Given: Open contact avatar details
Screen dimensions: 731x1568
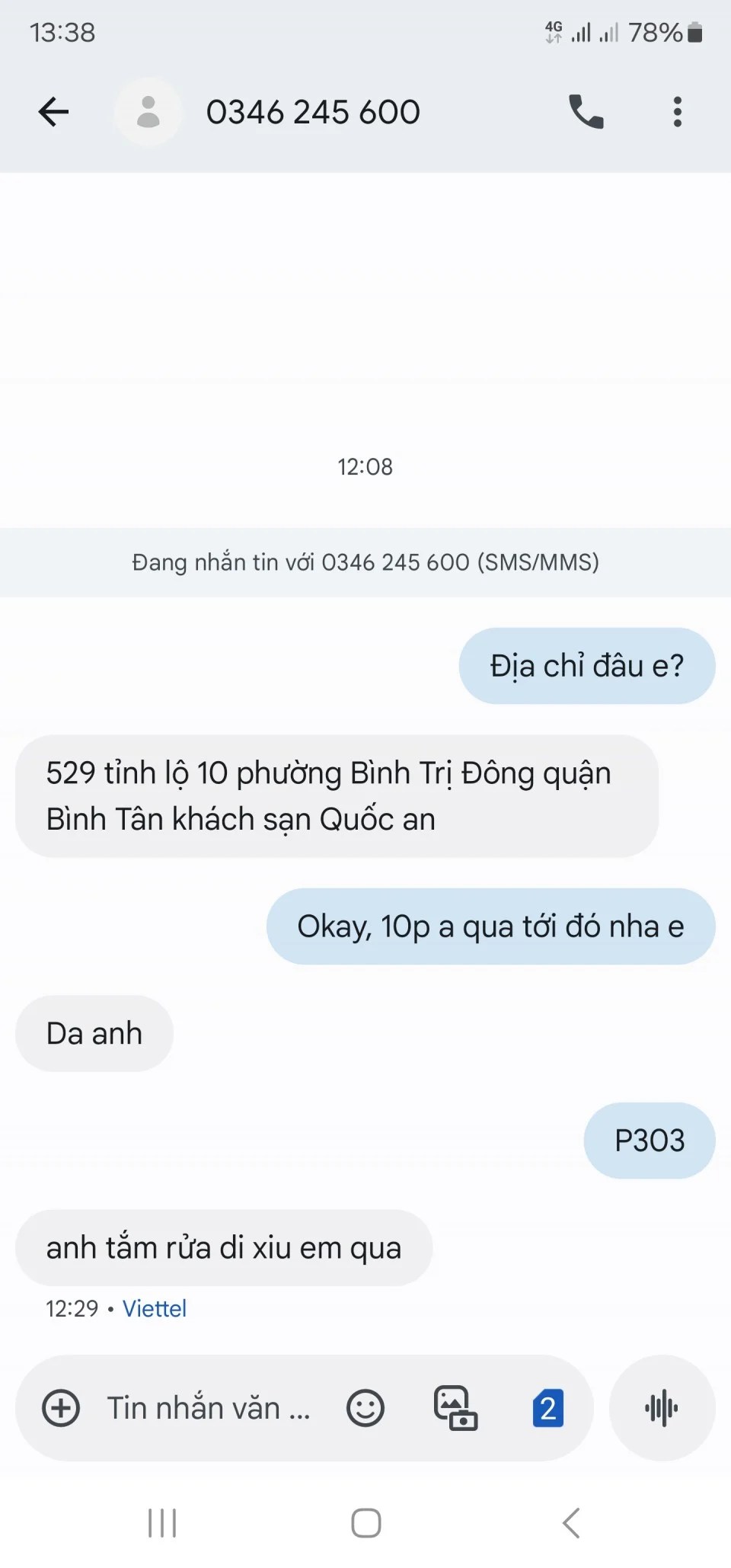Looking at the screenshot, I should [x=148, y=112].
